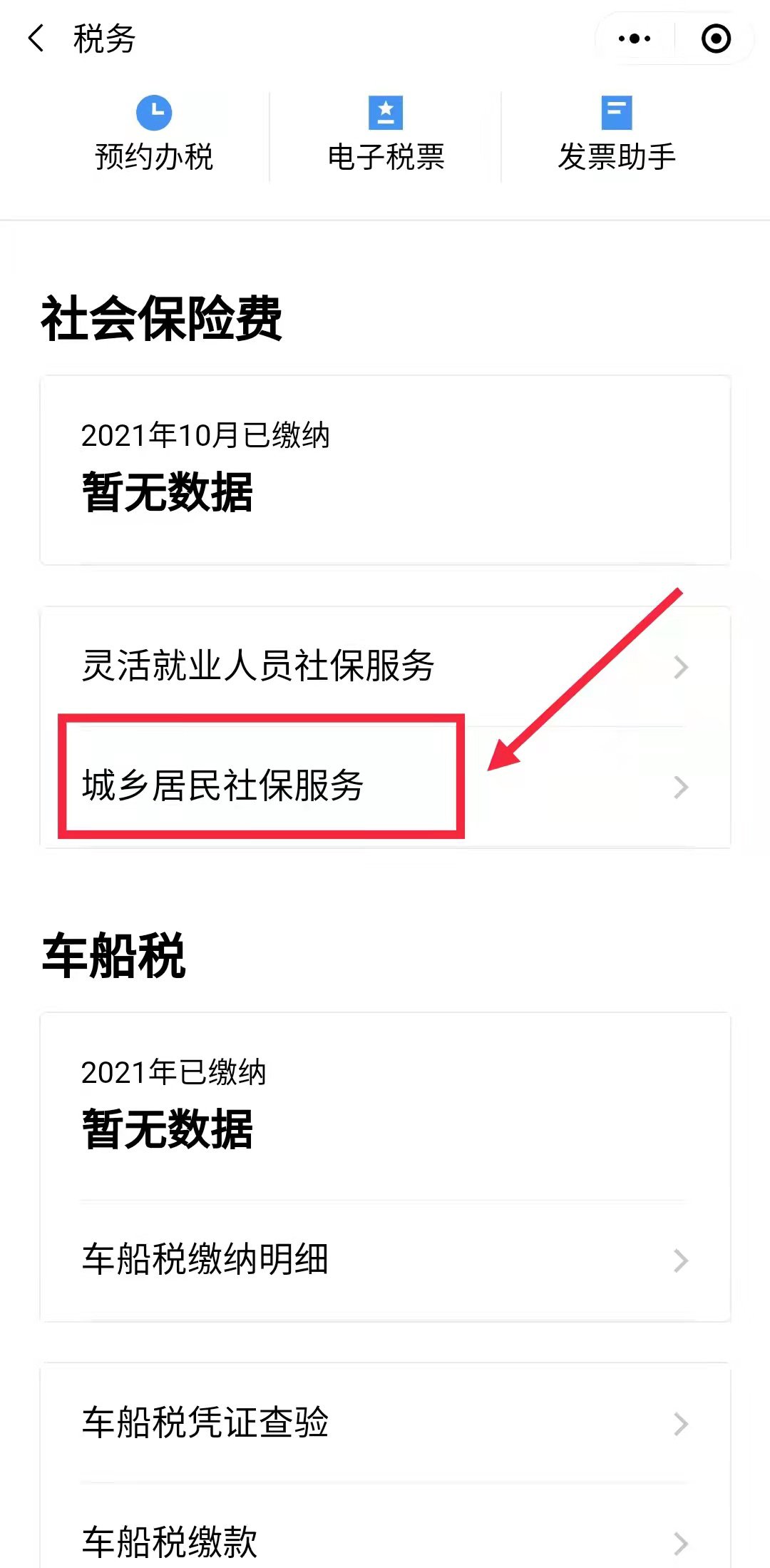770x1568 pixels.
Task: View 车船税缴纳明细
Action: pos(385,1260)
